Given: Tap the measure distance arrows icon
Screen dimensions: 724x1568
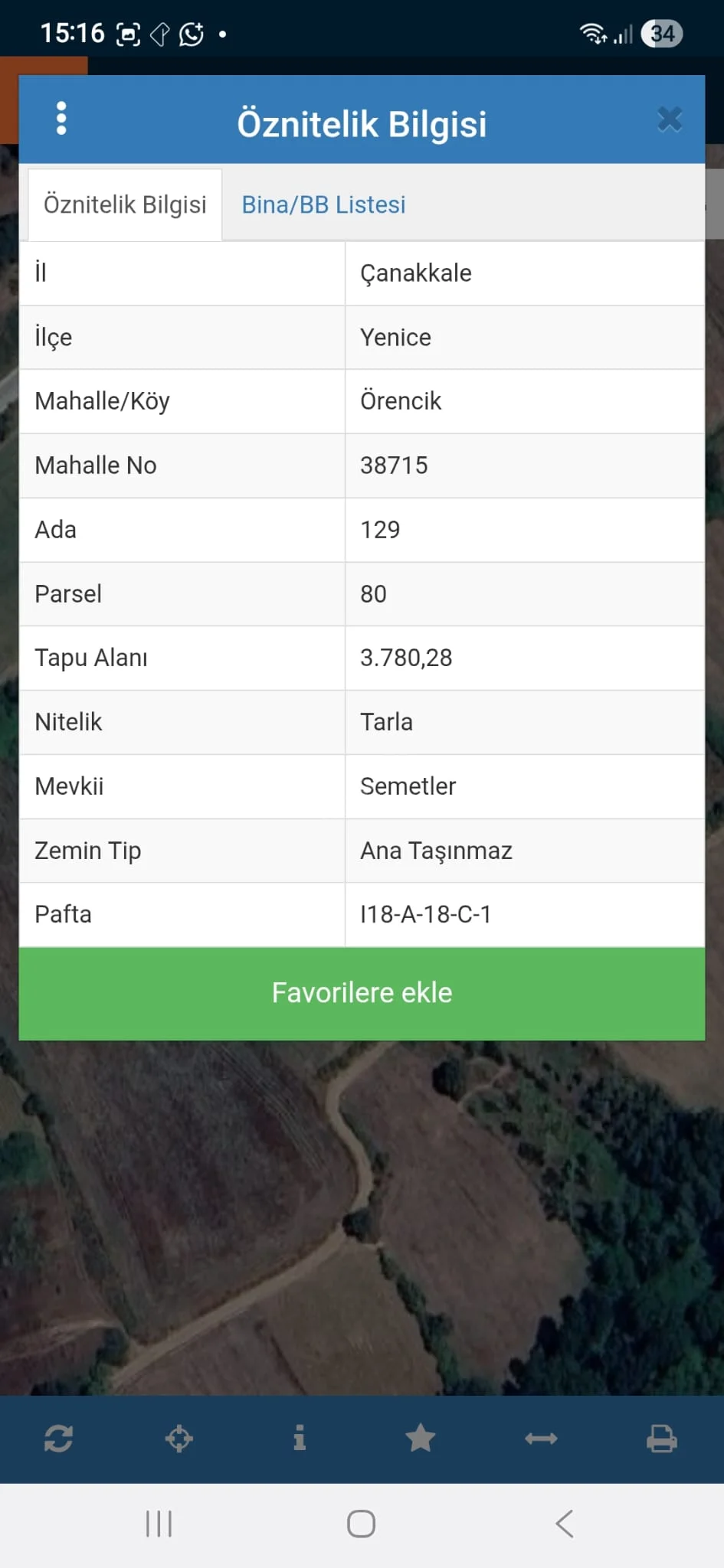Looking at the screenshot, I should point(541,1439).
